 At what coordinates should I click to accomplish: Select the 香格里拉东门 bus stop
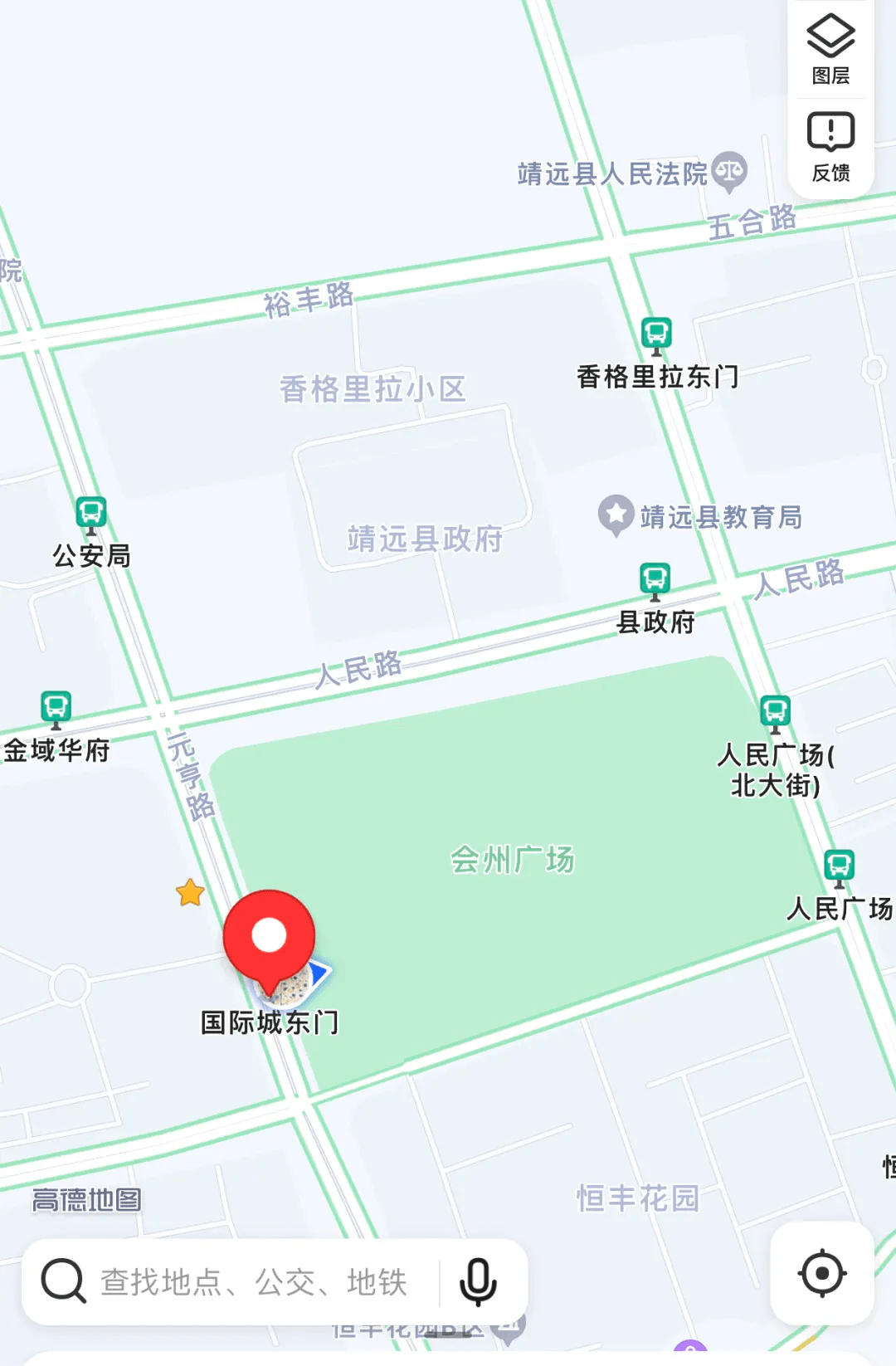[x=656, y=334]
